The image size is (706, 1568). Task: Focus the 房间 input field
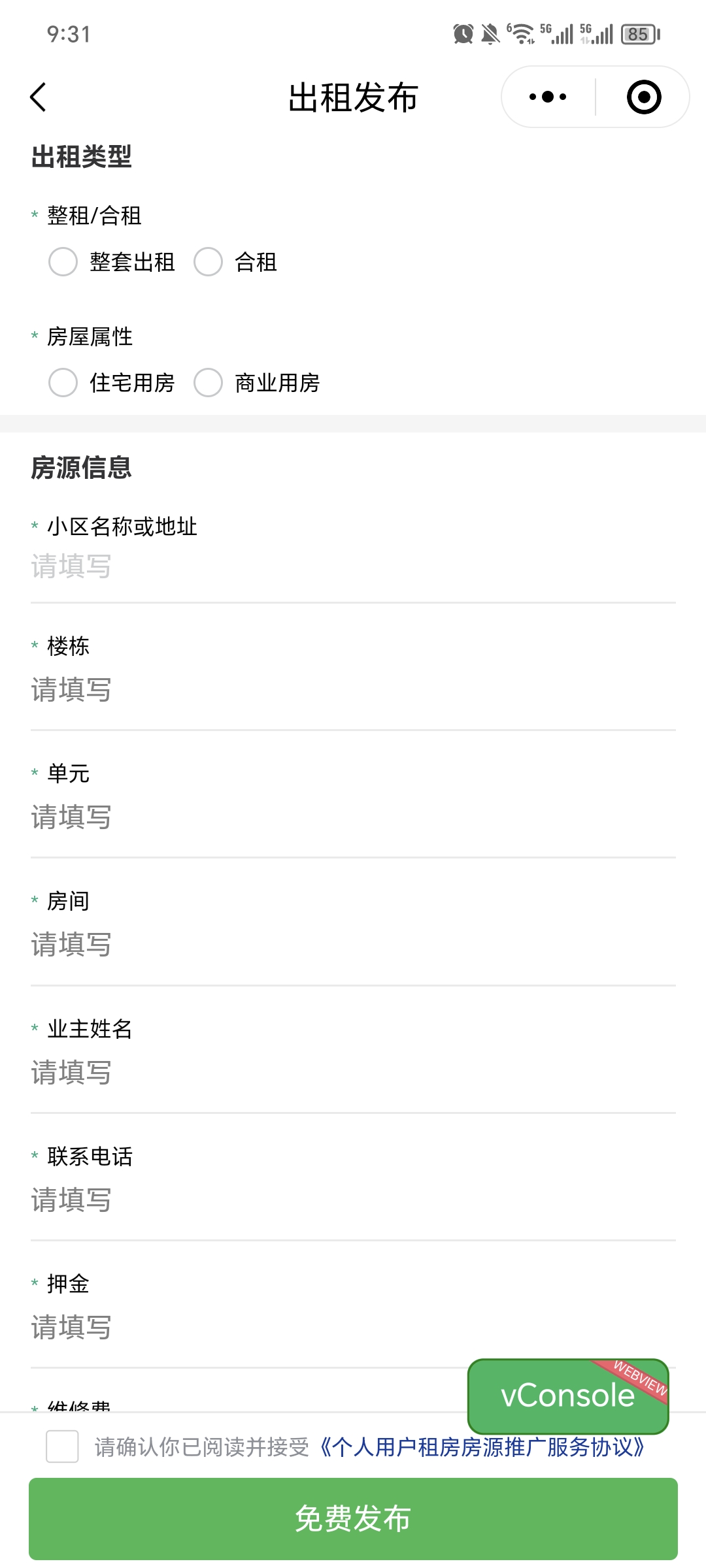coord(353,945)
